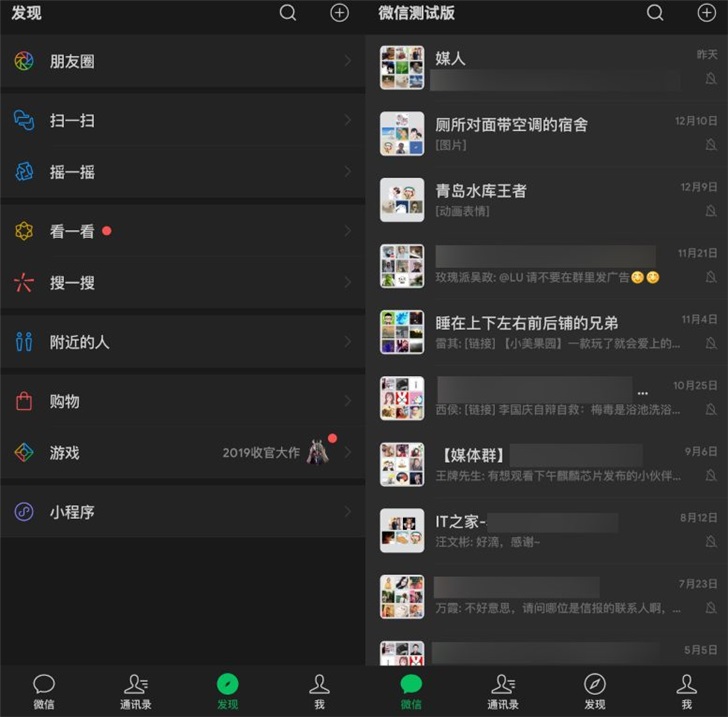Viewport: 728px width, 717px height.
Task: Open 购物 (Shopping)
Action: [x=180, y=401]
